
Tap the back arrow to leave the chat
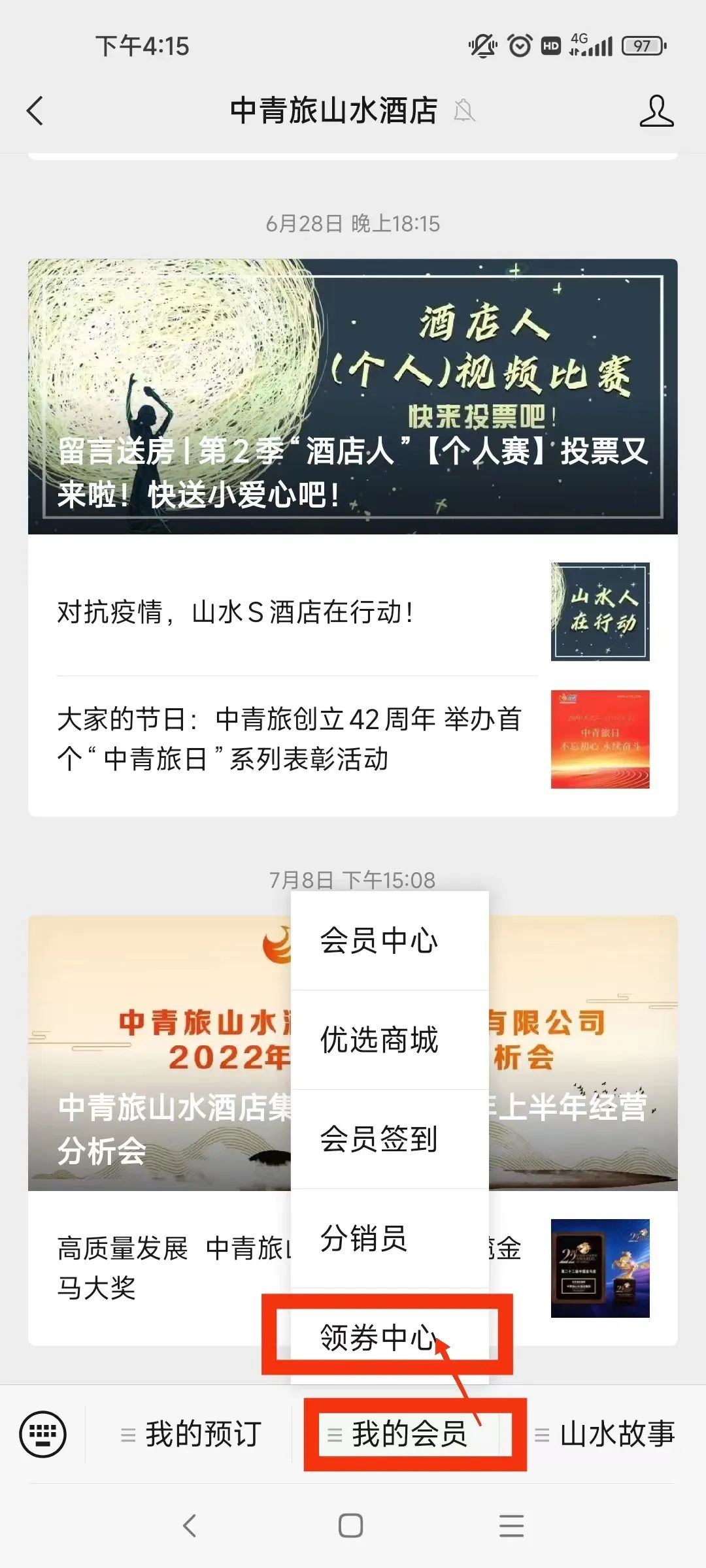point(35,111)
